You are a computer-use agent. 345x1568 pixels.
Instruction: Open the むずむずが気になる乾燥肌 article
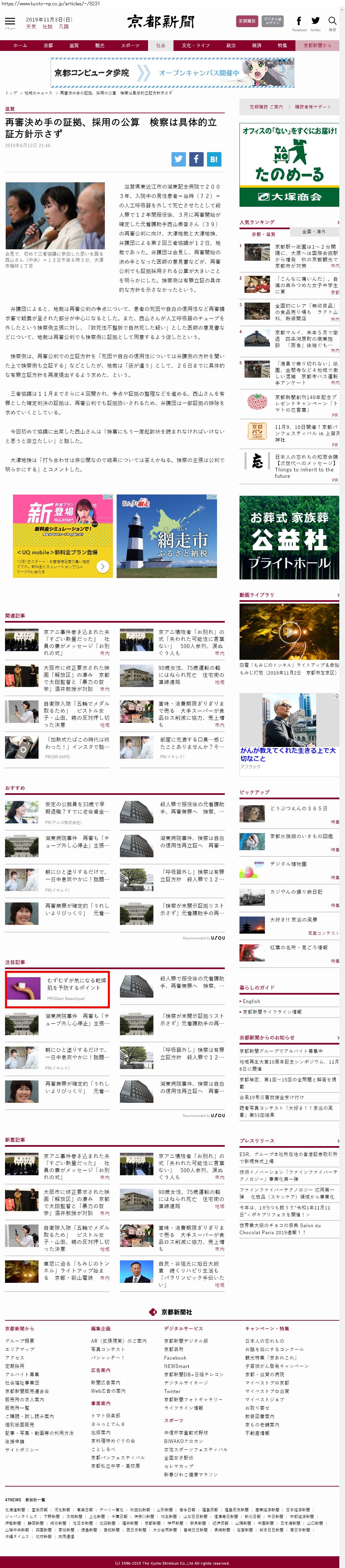(57, 990)
